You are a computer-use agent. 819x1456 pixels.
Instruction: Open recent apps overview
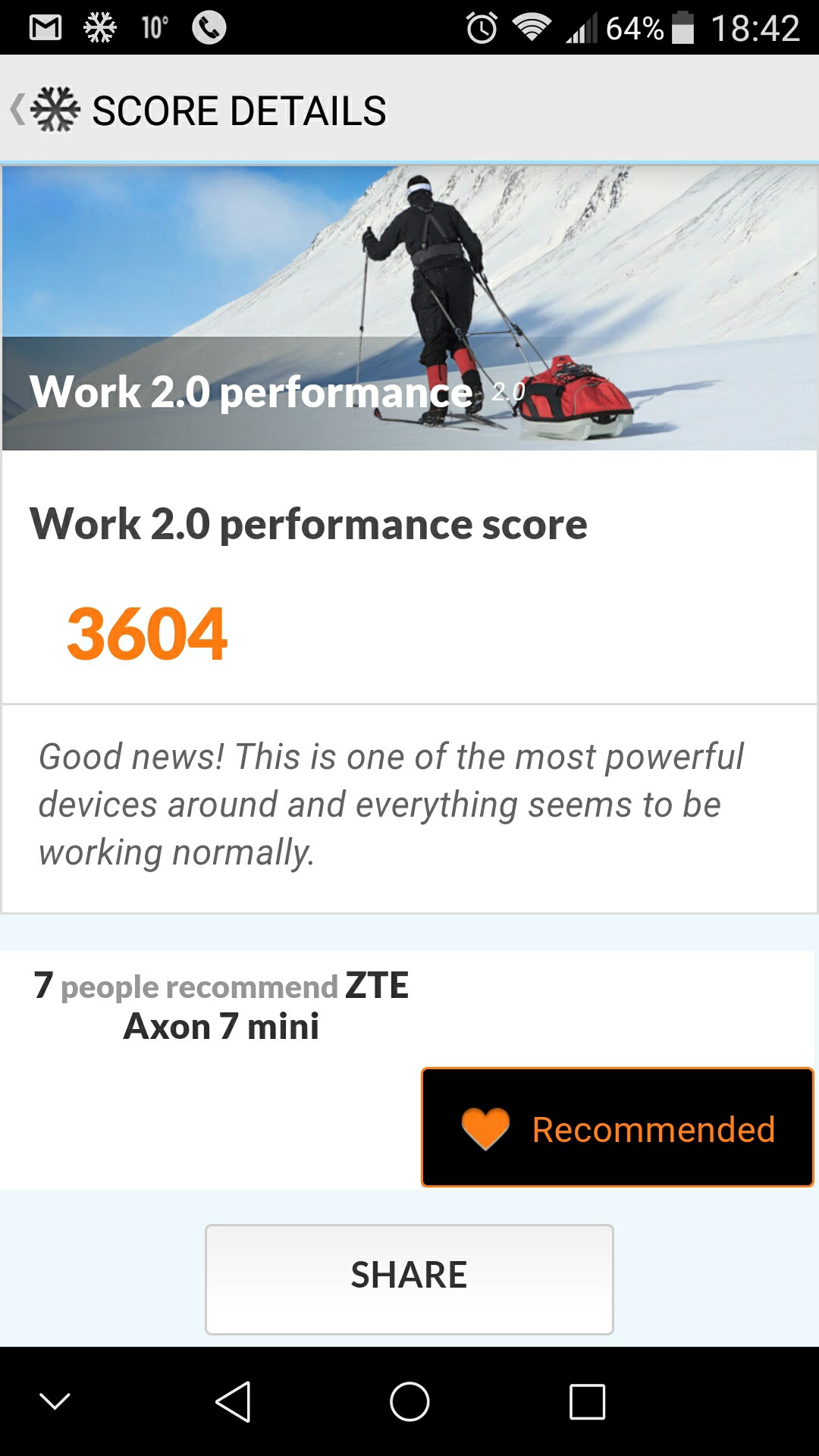(x=587, y=1401)
